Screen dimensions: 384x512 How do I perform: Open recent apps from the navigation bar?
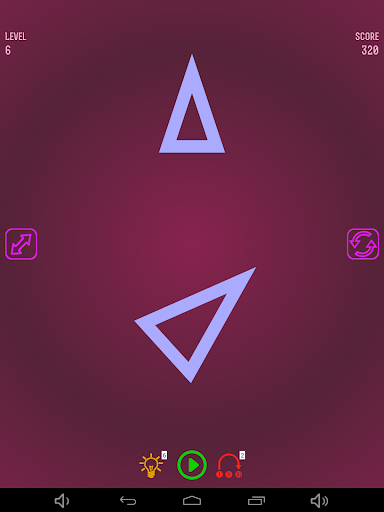click(256, 501)
